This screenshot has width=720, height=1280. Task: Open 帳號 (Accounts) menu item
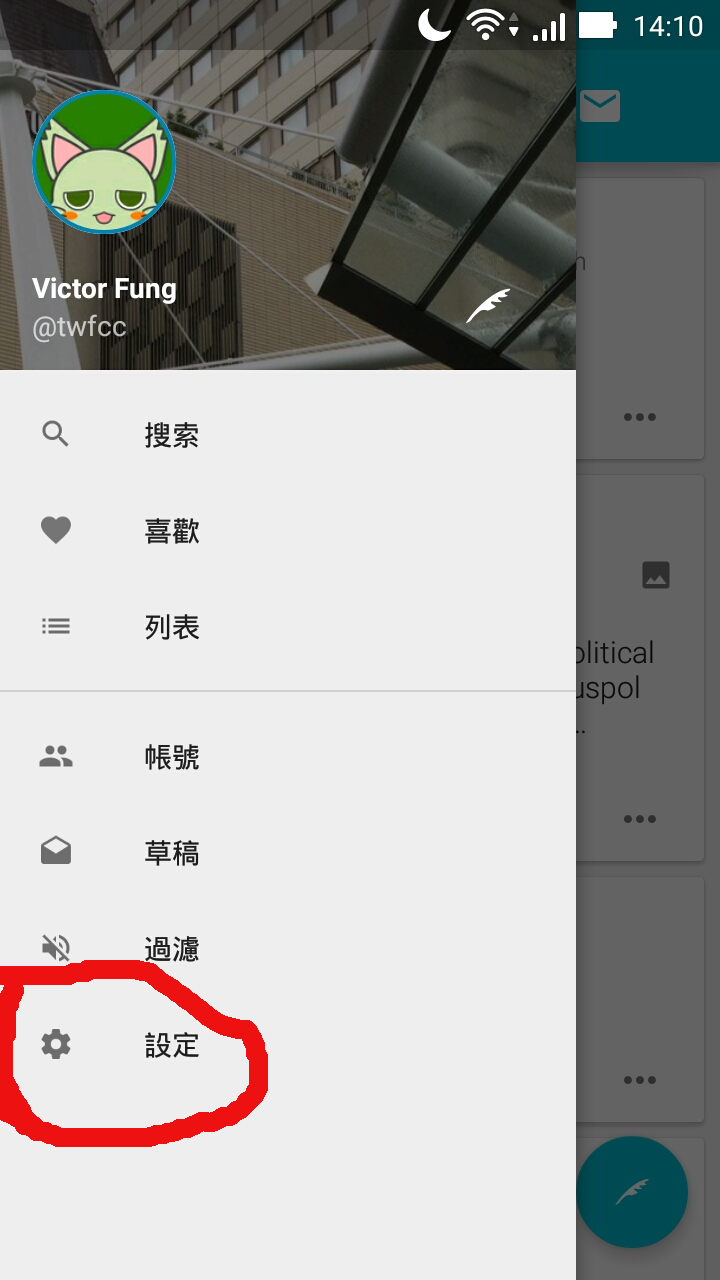coord(172,757)
